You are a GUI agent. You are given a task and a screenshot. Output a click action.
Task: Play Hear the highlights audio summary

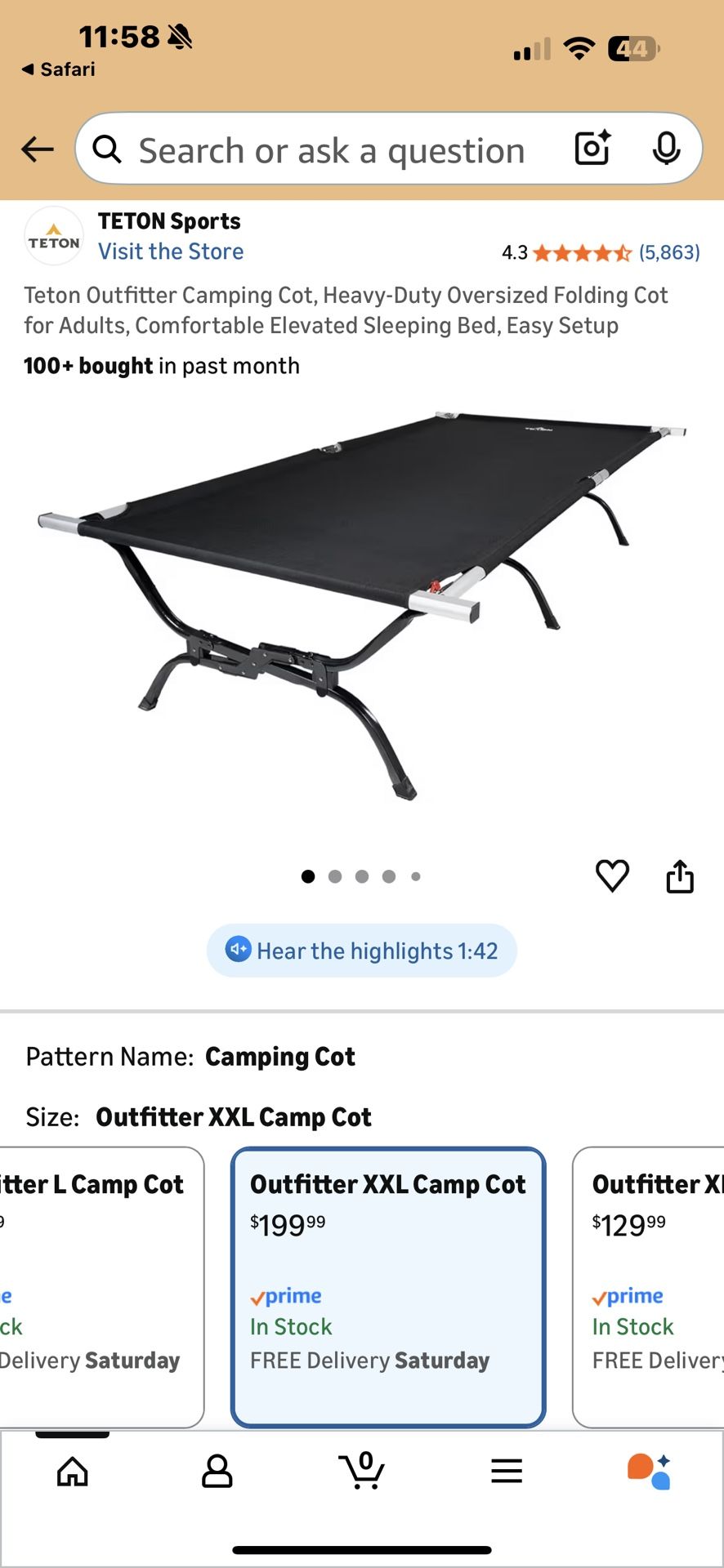pos(362,950)
